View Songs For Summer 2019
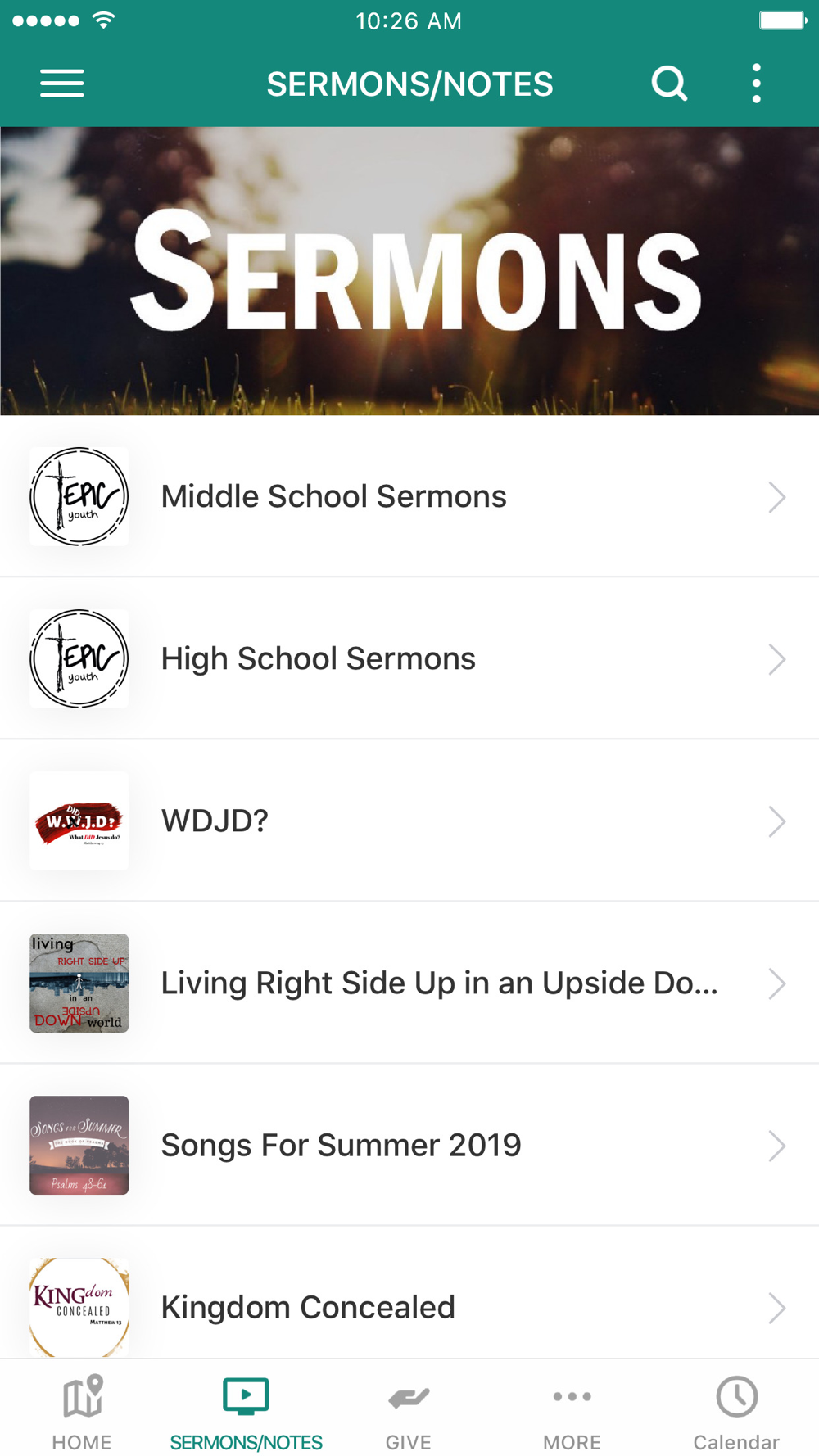Viewport: 819px width, 1456px height. pos(409,1145)
